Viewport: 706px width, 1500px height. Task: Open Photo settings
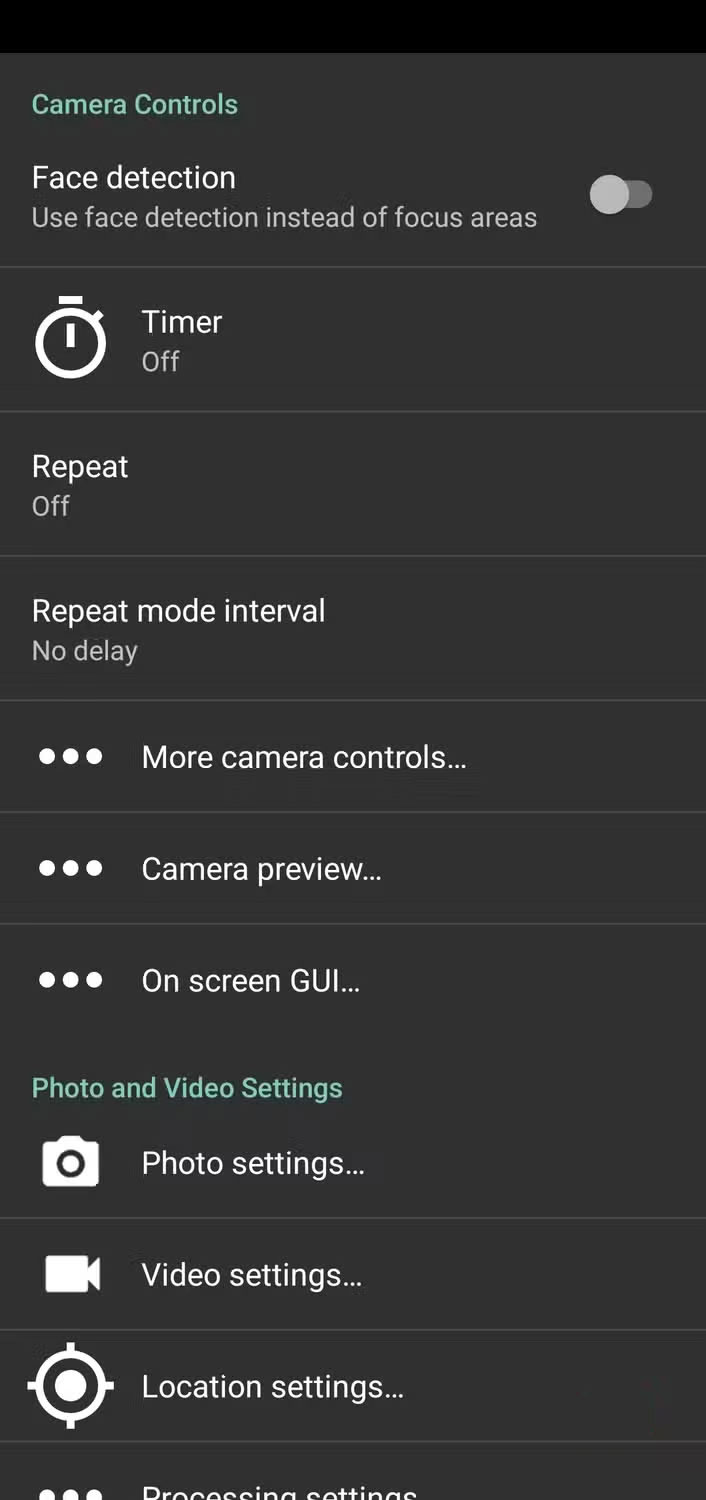pyautogui.click(x=252, y=1163)
